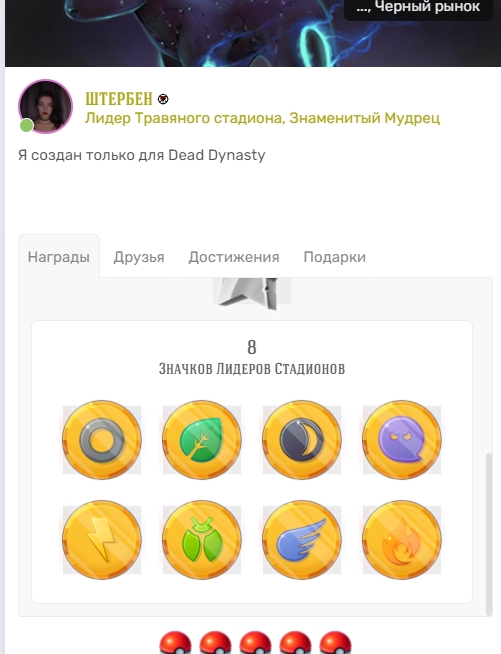501x654 pixels.
Task: Open ШТЕРБЕН's profile avatar
Action: (45, 106)
